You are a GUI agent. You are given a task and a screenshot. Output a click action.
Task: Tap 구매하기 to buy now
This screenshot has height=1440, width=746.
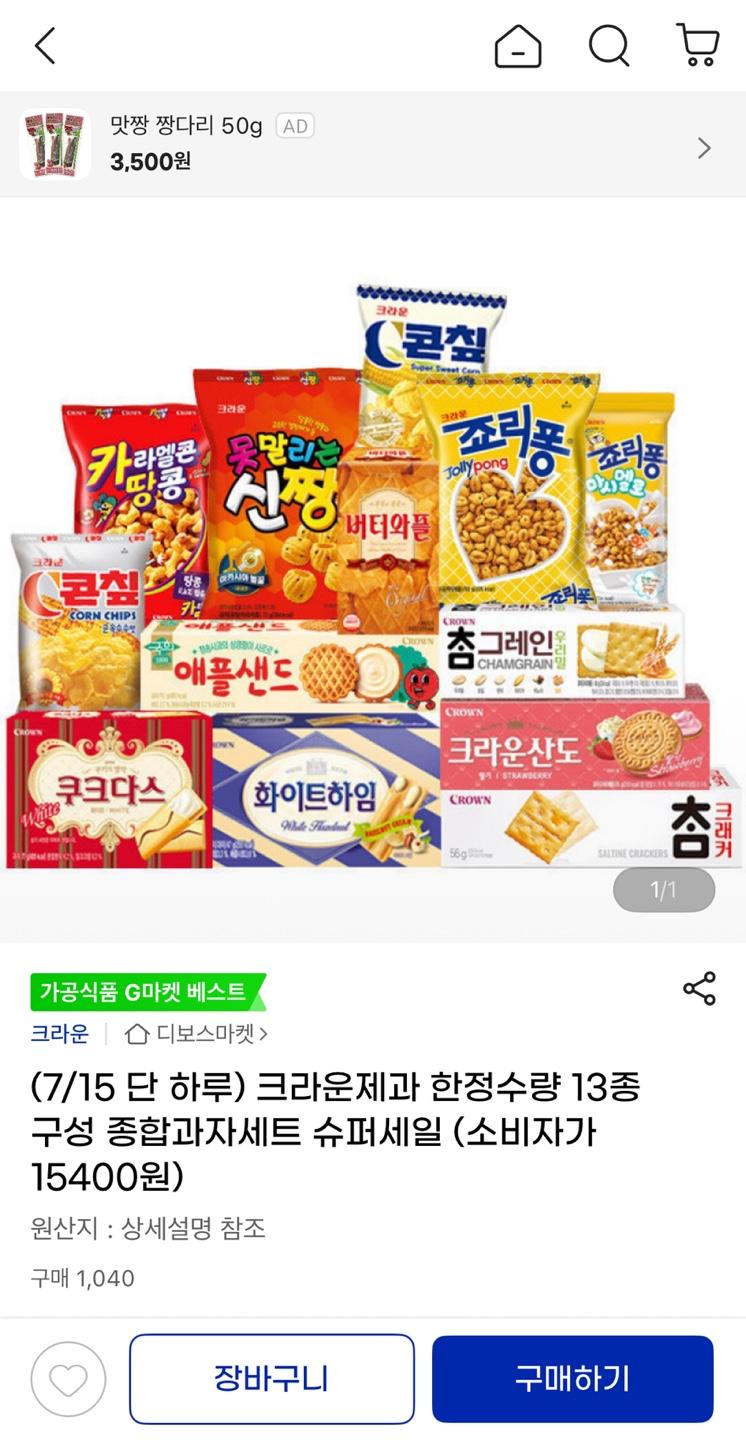tap(572, 1378)
